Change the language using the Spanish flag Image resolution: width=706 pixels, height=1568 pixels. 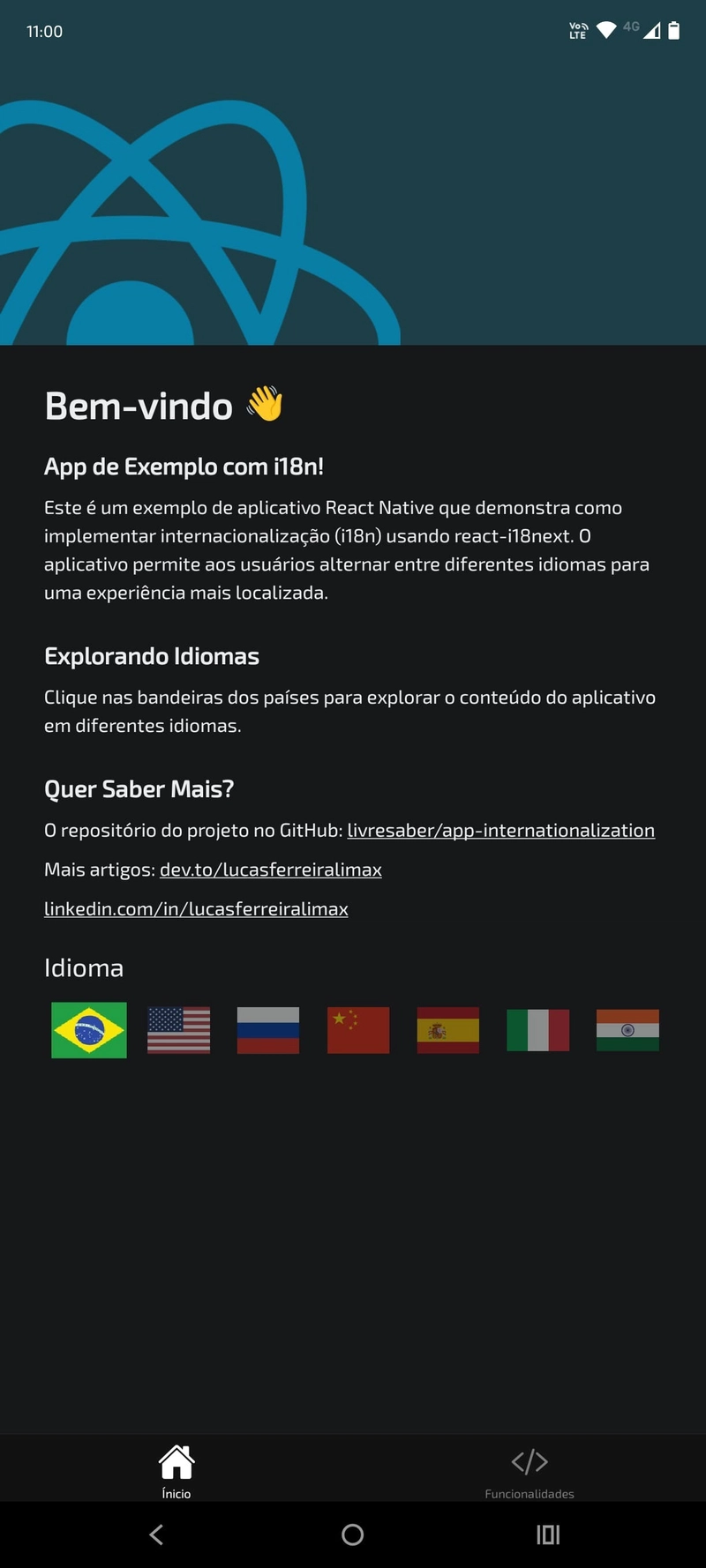click(x=448, y=1030)
